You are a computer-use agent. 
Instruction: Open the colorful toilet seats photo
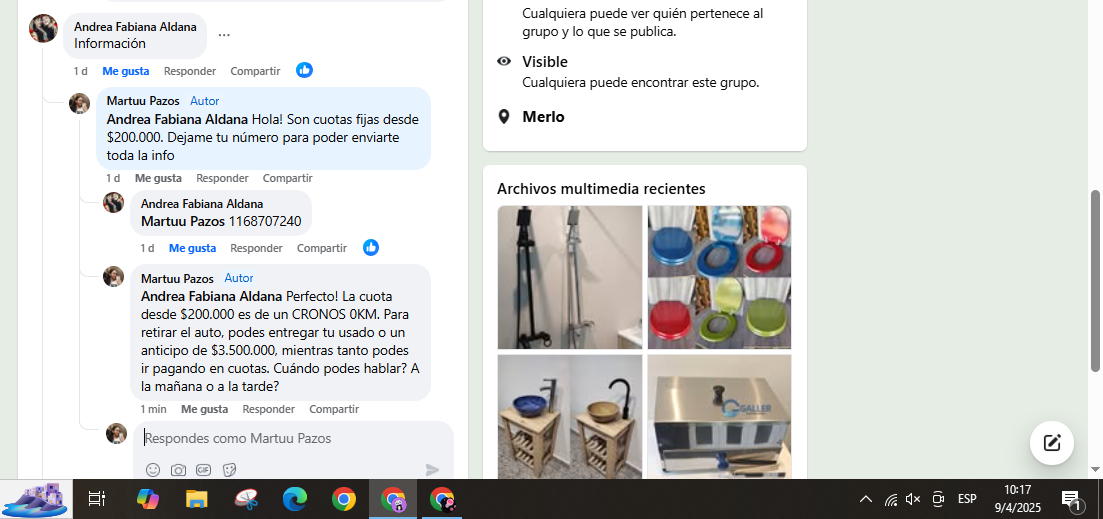719,277
